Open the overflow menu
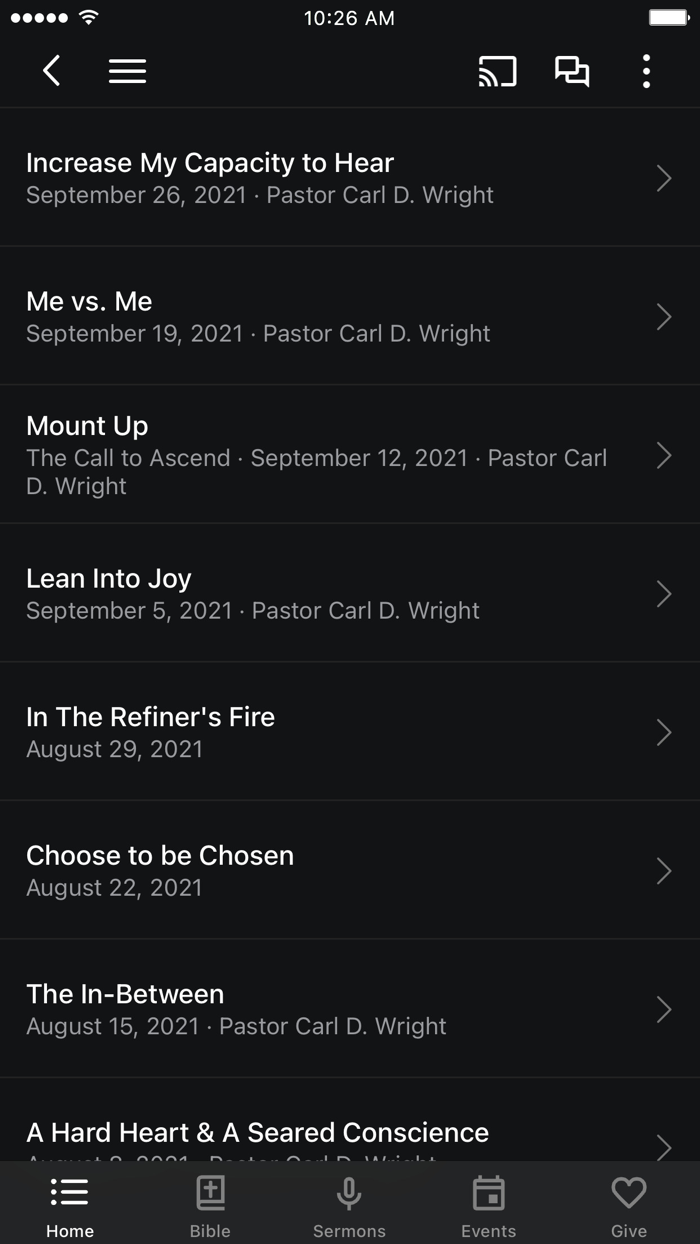 click(x=646, y=71)
